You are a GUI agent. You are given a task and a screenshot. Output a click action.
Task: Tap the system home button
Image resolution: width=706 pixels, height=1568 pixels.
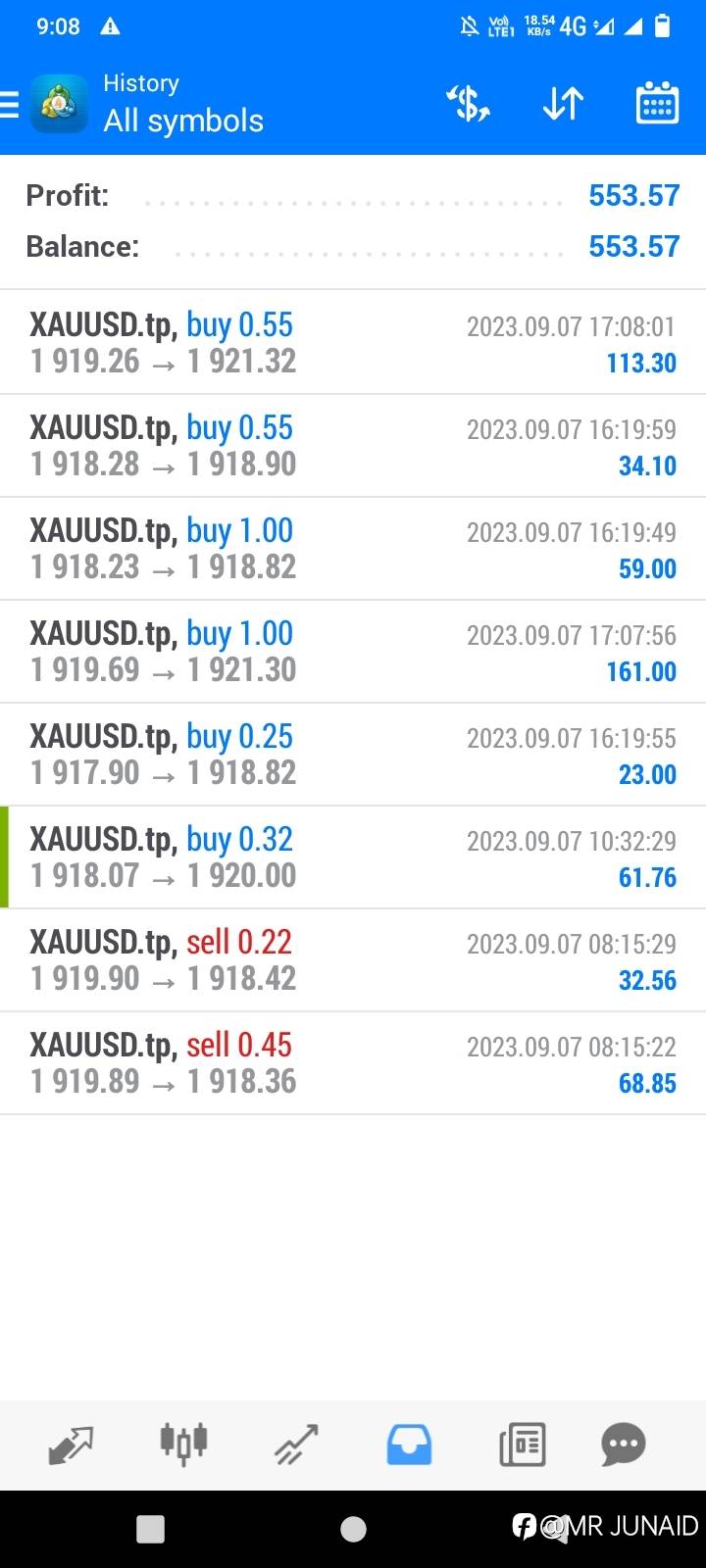tap(353, 1529)
